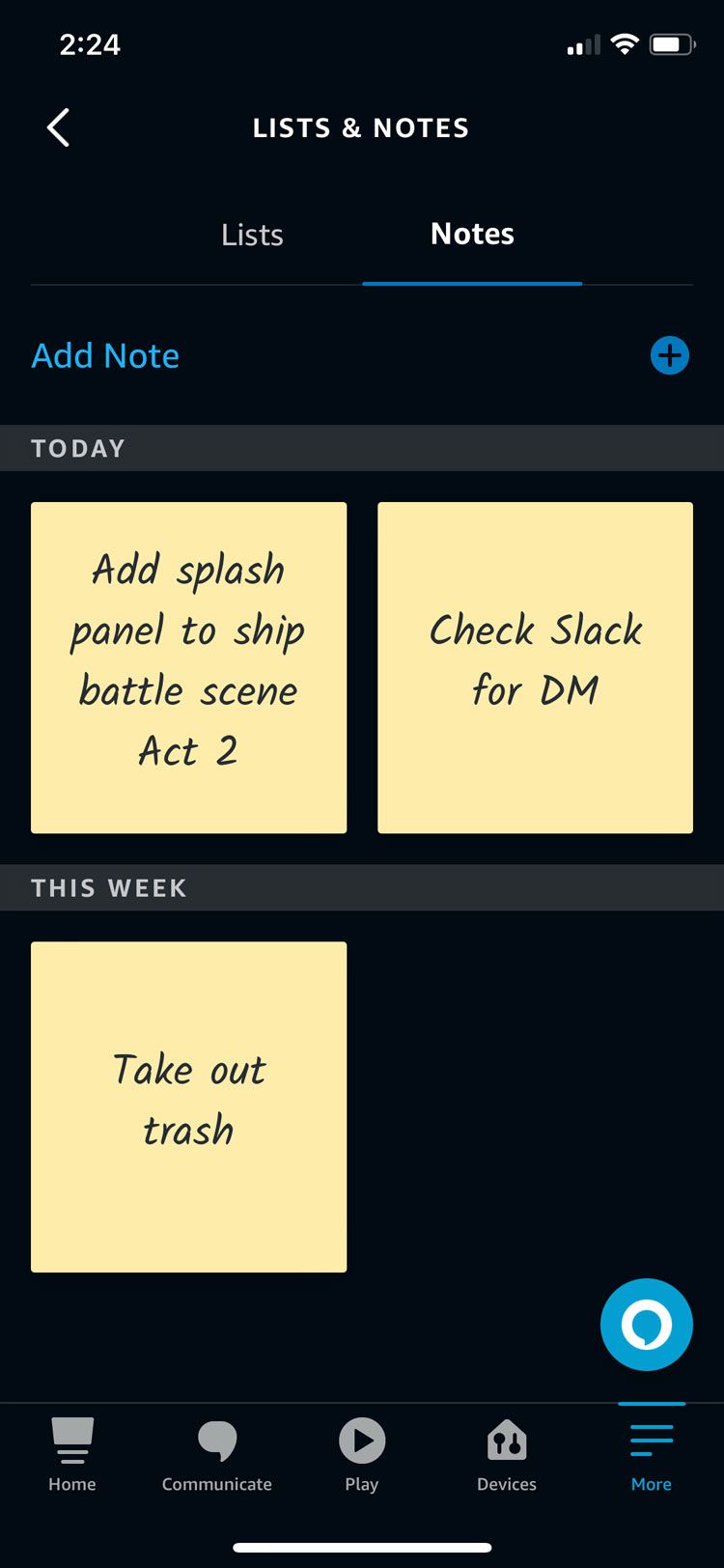The height and width of the screenshot is (1568, 724).
Task: Open the Check Slack for DM note
Action: click(x=535, y=667)
